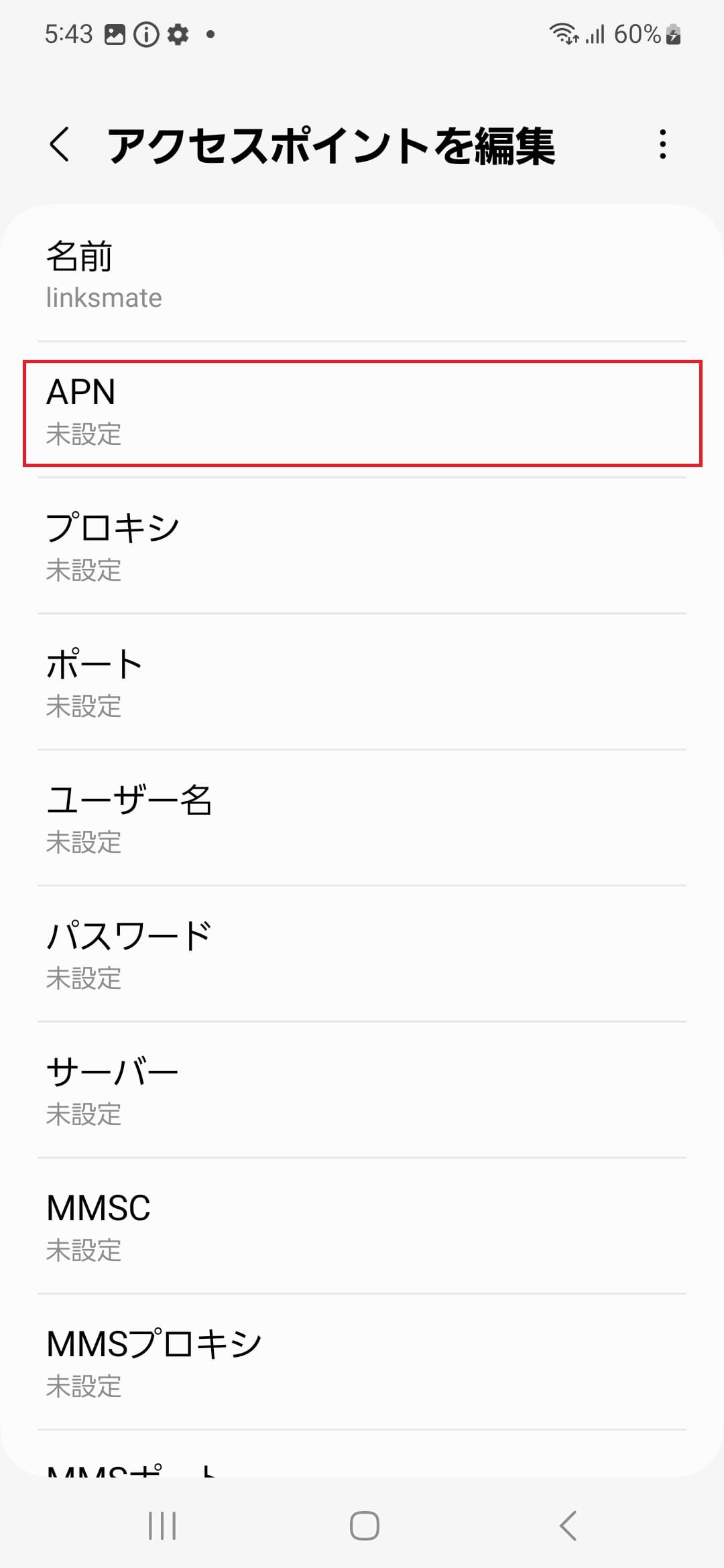Viewport: 724px width, 1568px height.
Task: Open the サーバー setting
Action: tap(362, 1092)
